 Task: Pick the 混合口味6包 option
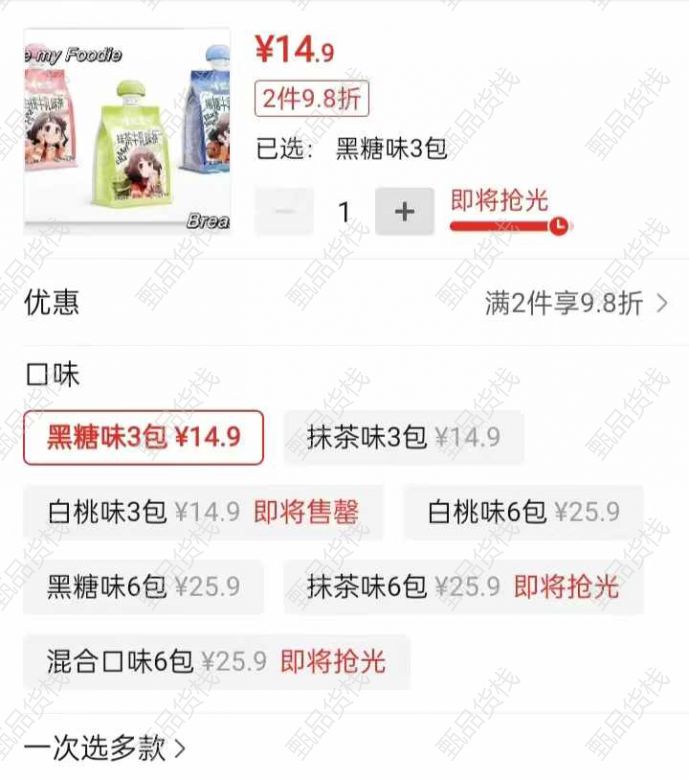click(x=216, y=661)
